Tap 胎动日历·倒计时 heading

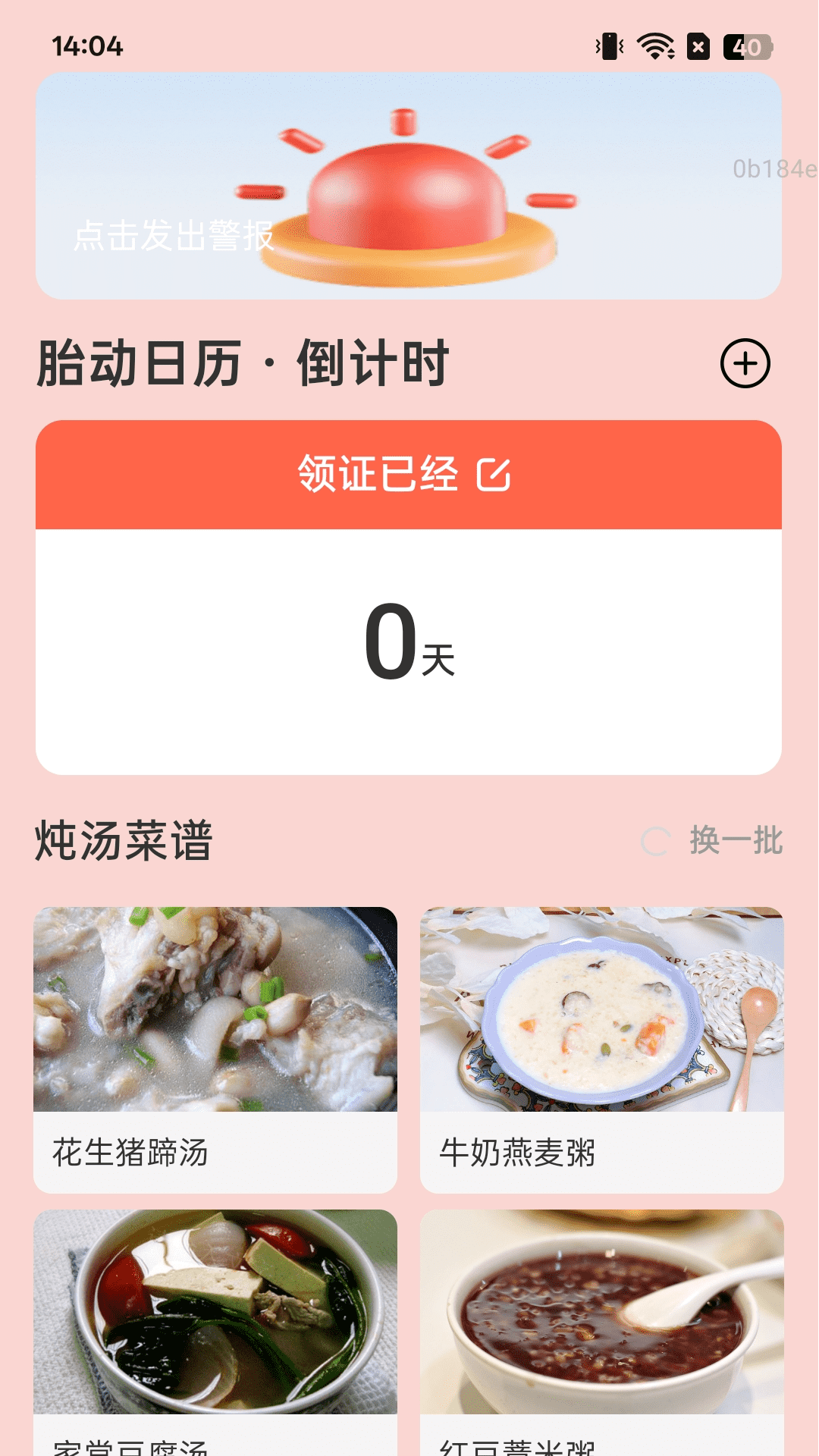click(243, 362)
